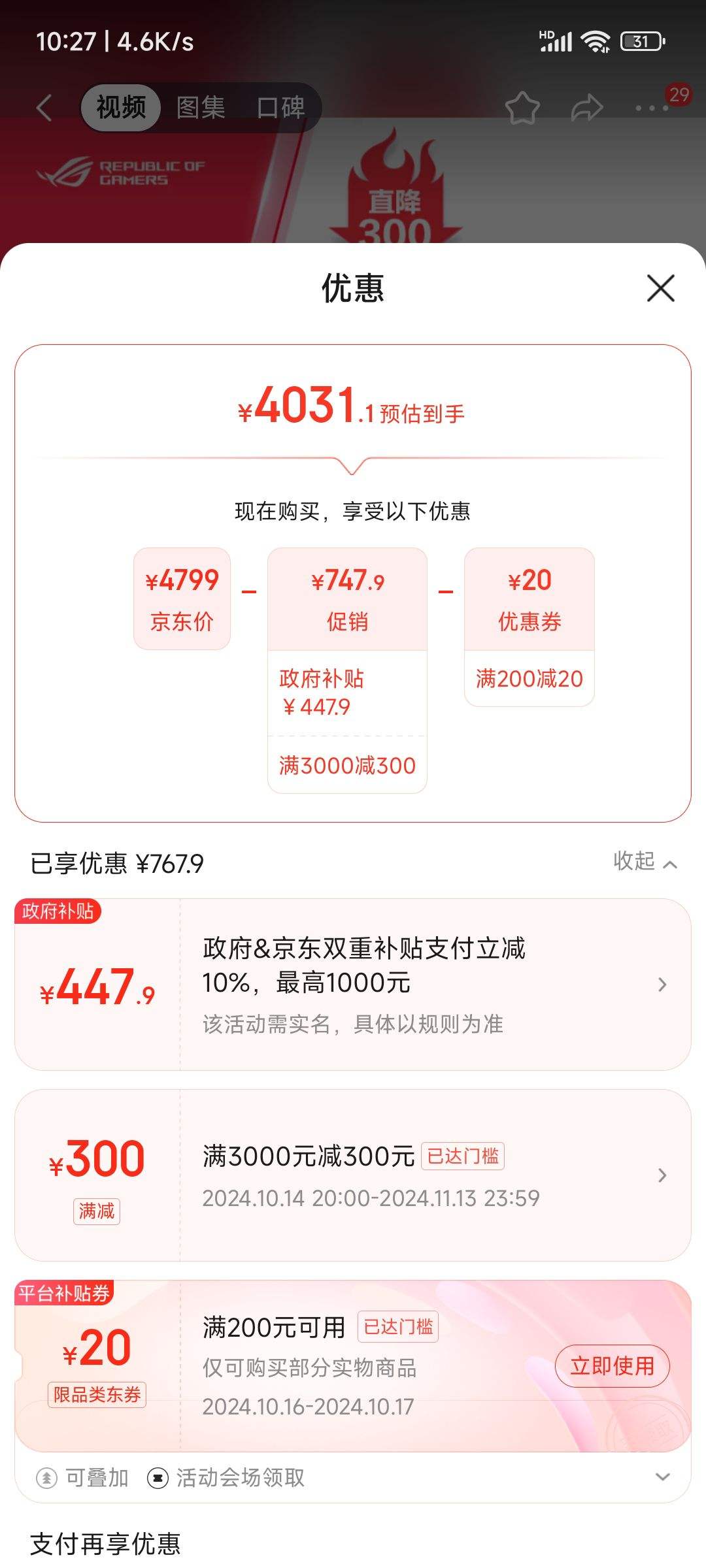Collapse the discount list via 收起
This screenshot has width=706, height=1568.
[x=646, y=861]
